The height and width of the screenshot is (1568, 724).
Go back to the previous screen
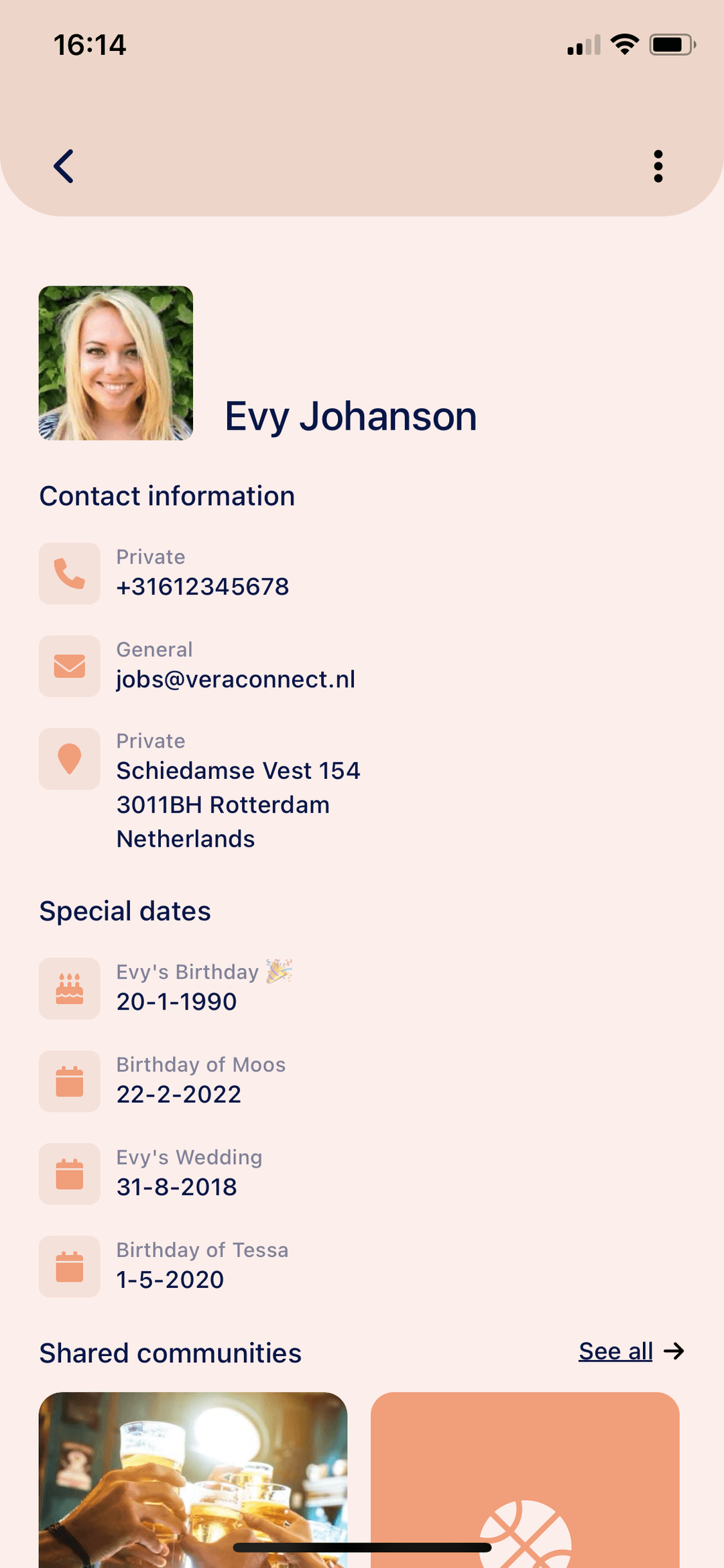tap(64, 166)
